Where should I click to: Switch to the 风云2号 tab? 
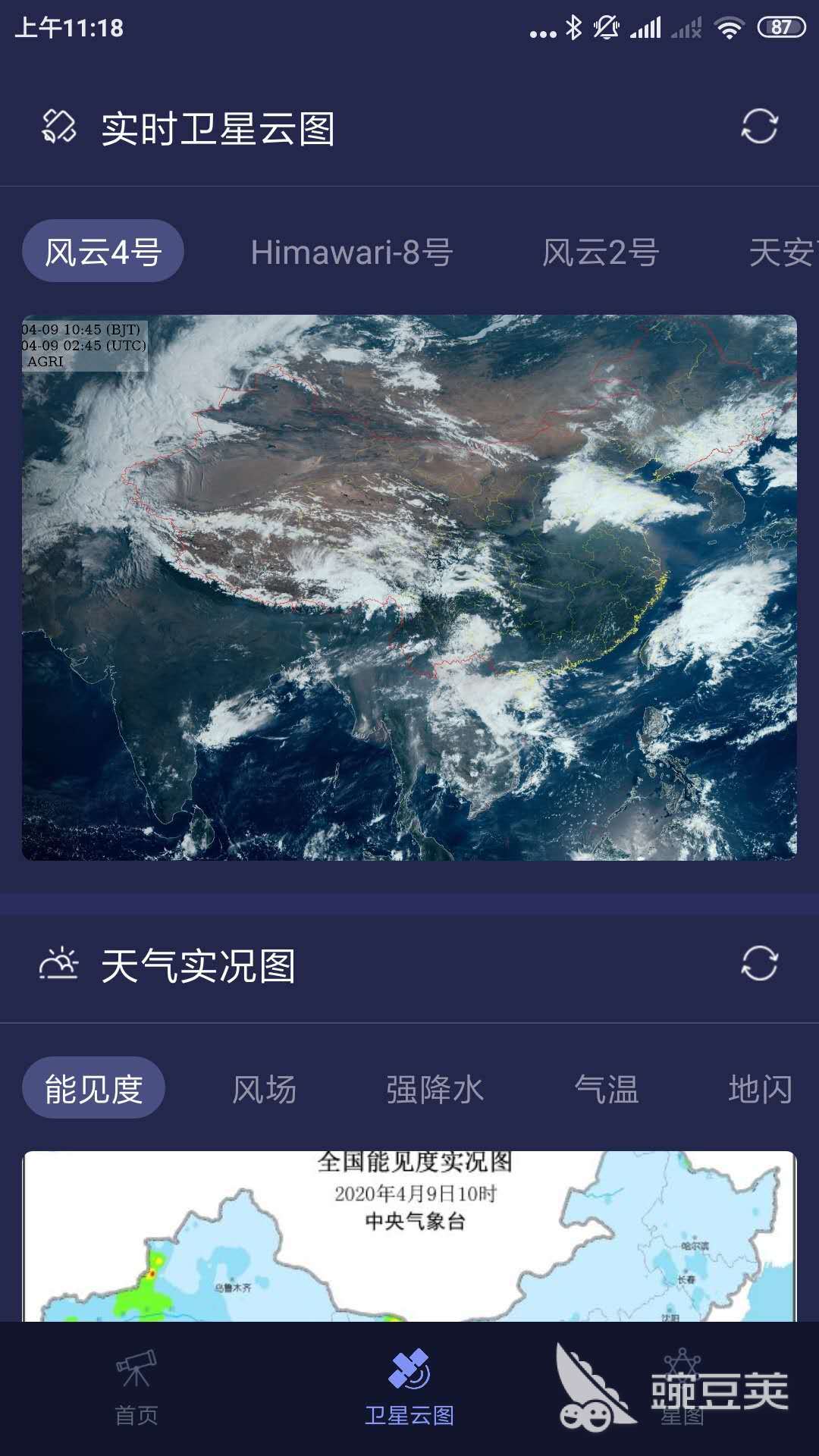tap(600, 253)
